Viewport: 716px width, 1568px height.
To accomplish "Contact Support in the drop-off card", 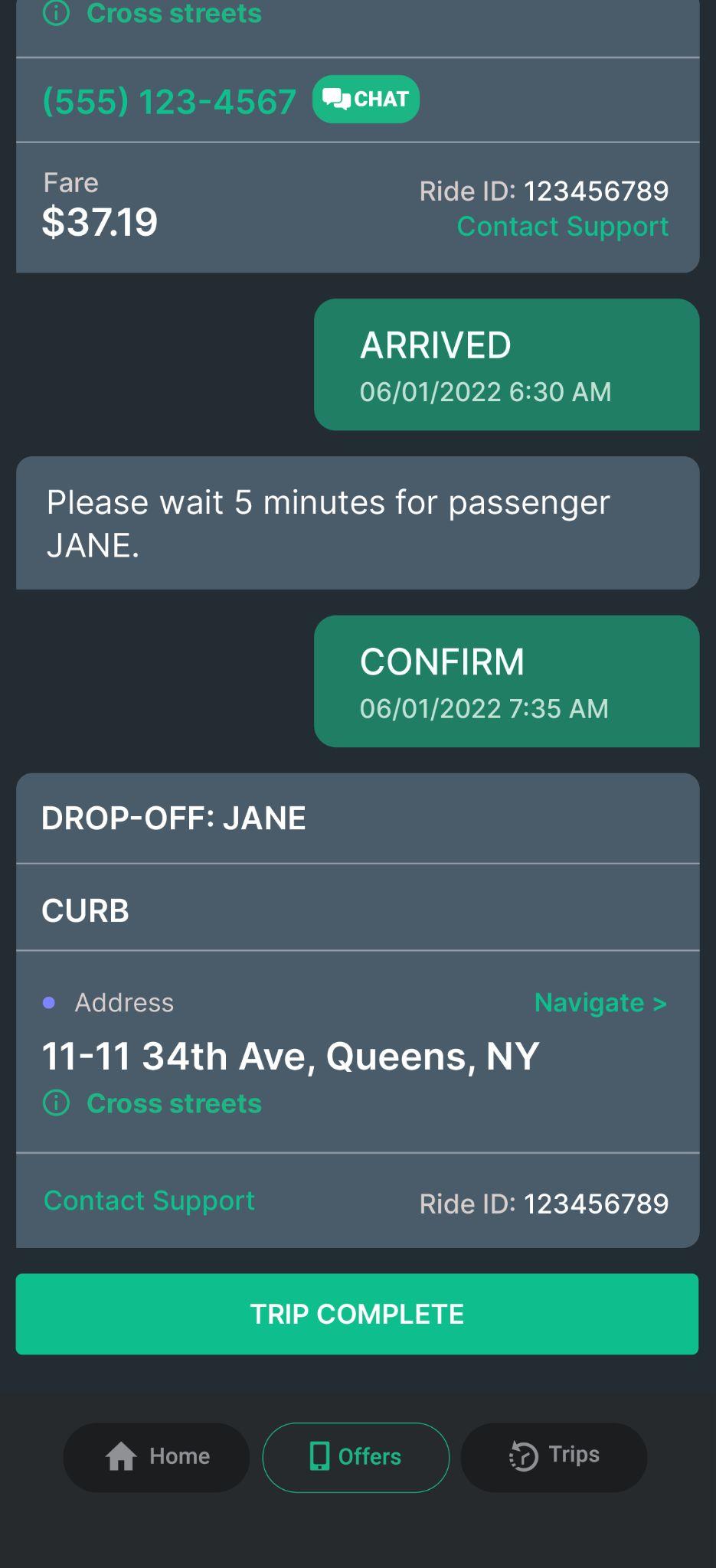I will [149, 1200].
